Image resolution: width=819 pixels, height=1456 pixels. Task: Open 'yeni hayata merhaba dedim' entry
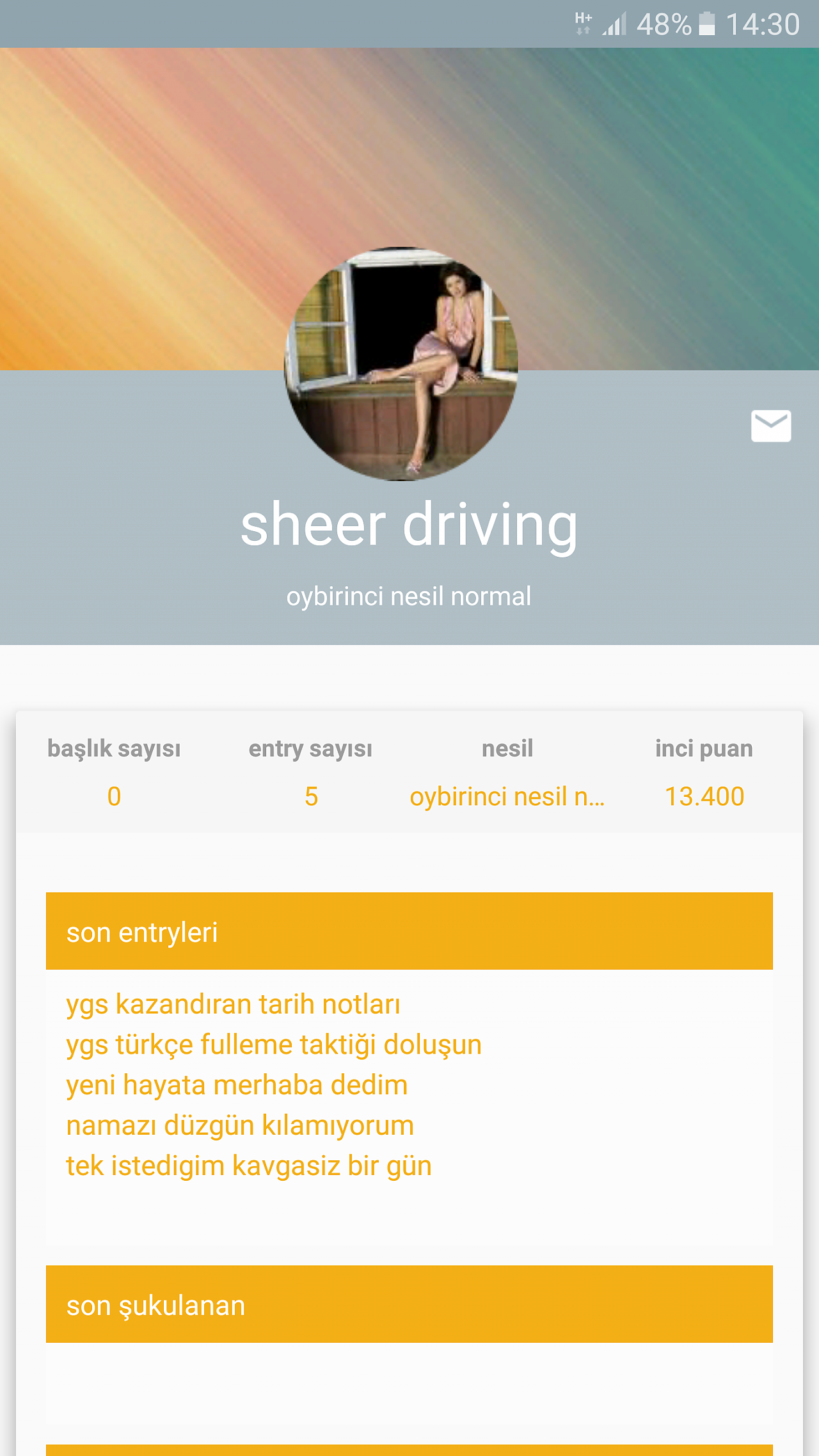[x=237, y=1085]
